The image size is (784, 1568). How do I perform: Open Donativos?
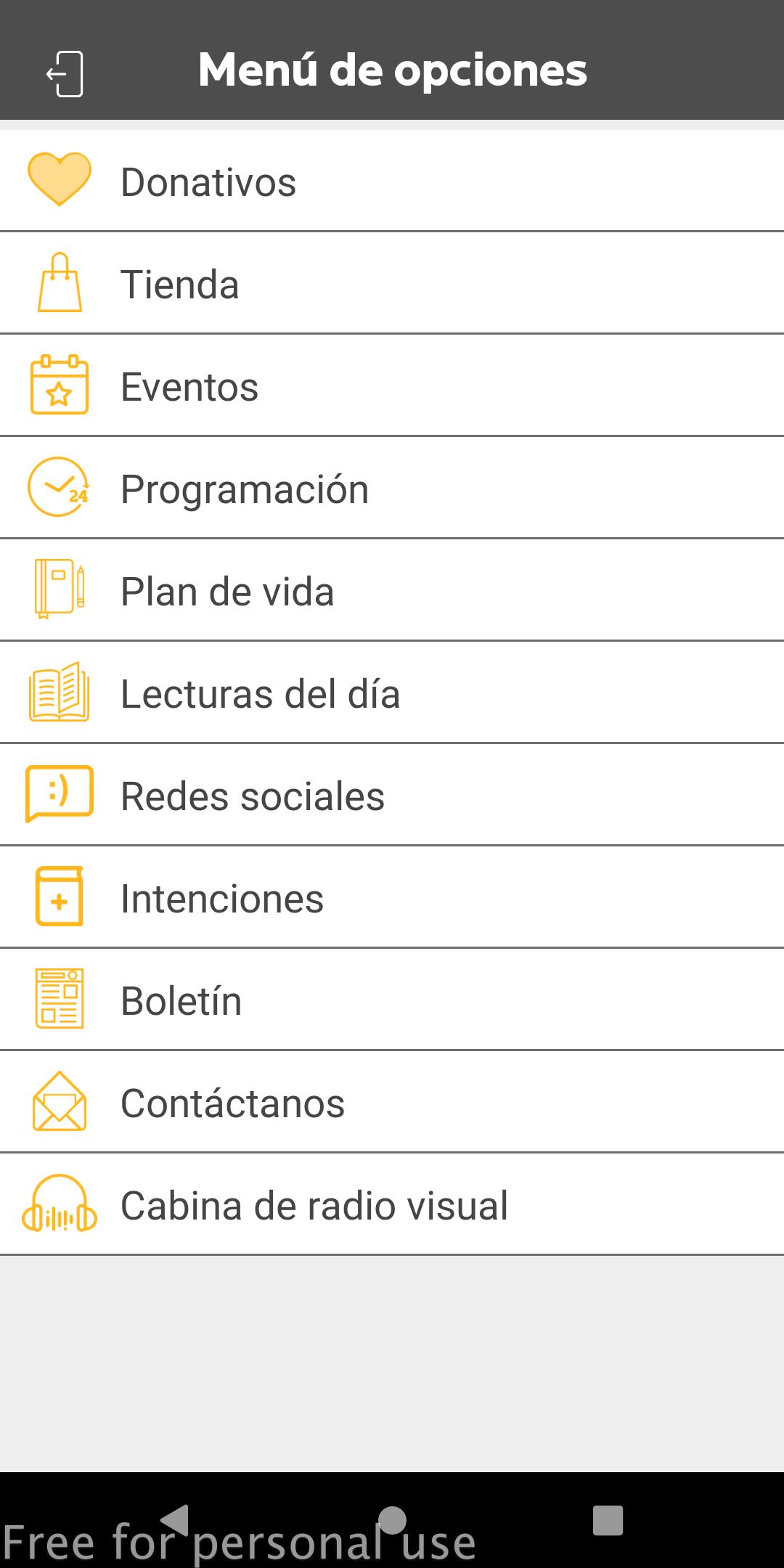[x=392, y=181]
